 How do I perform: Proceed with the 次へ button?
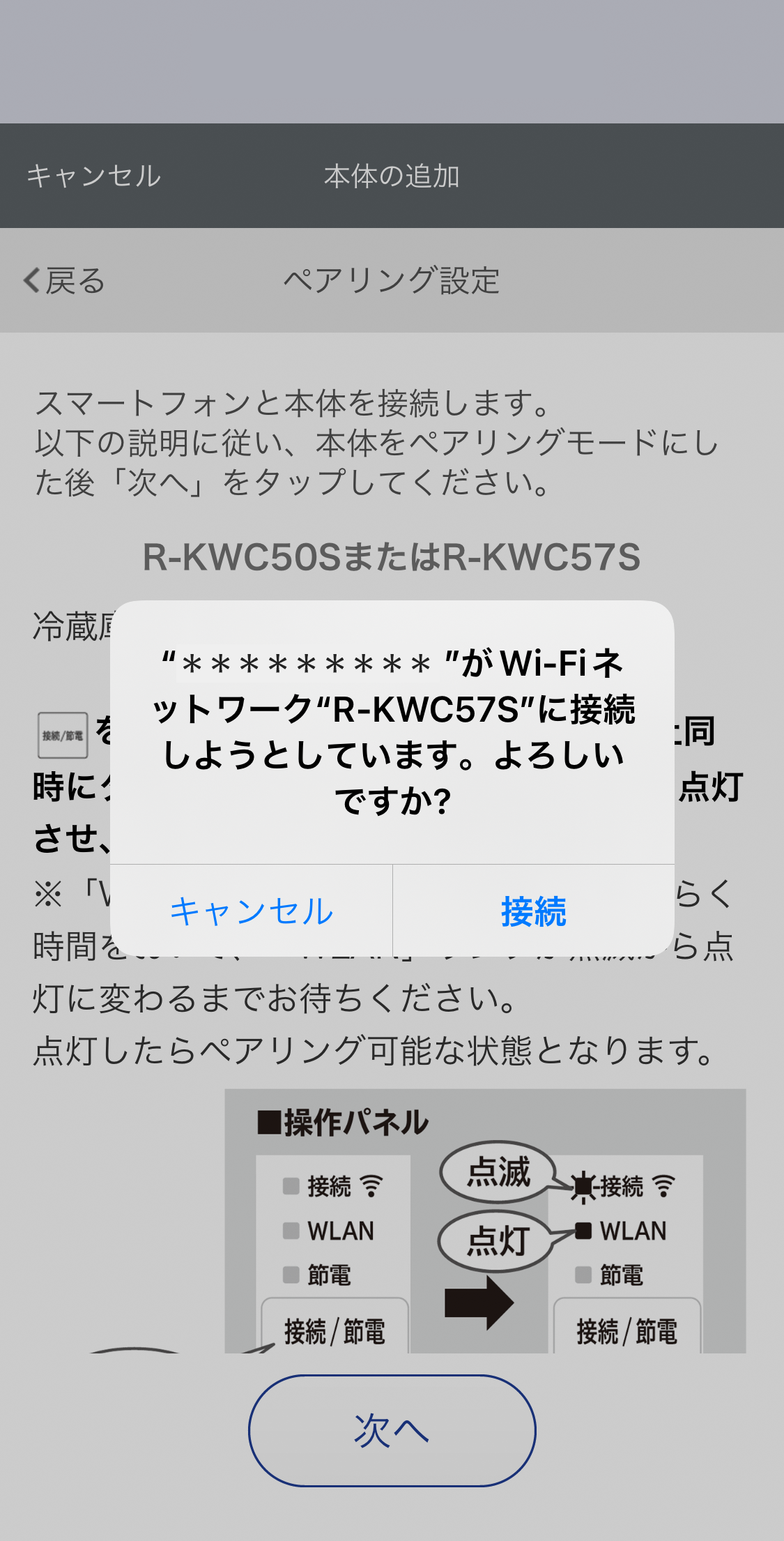pos(392,1430)
